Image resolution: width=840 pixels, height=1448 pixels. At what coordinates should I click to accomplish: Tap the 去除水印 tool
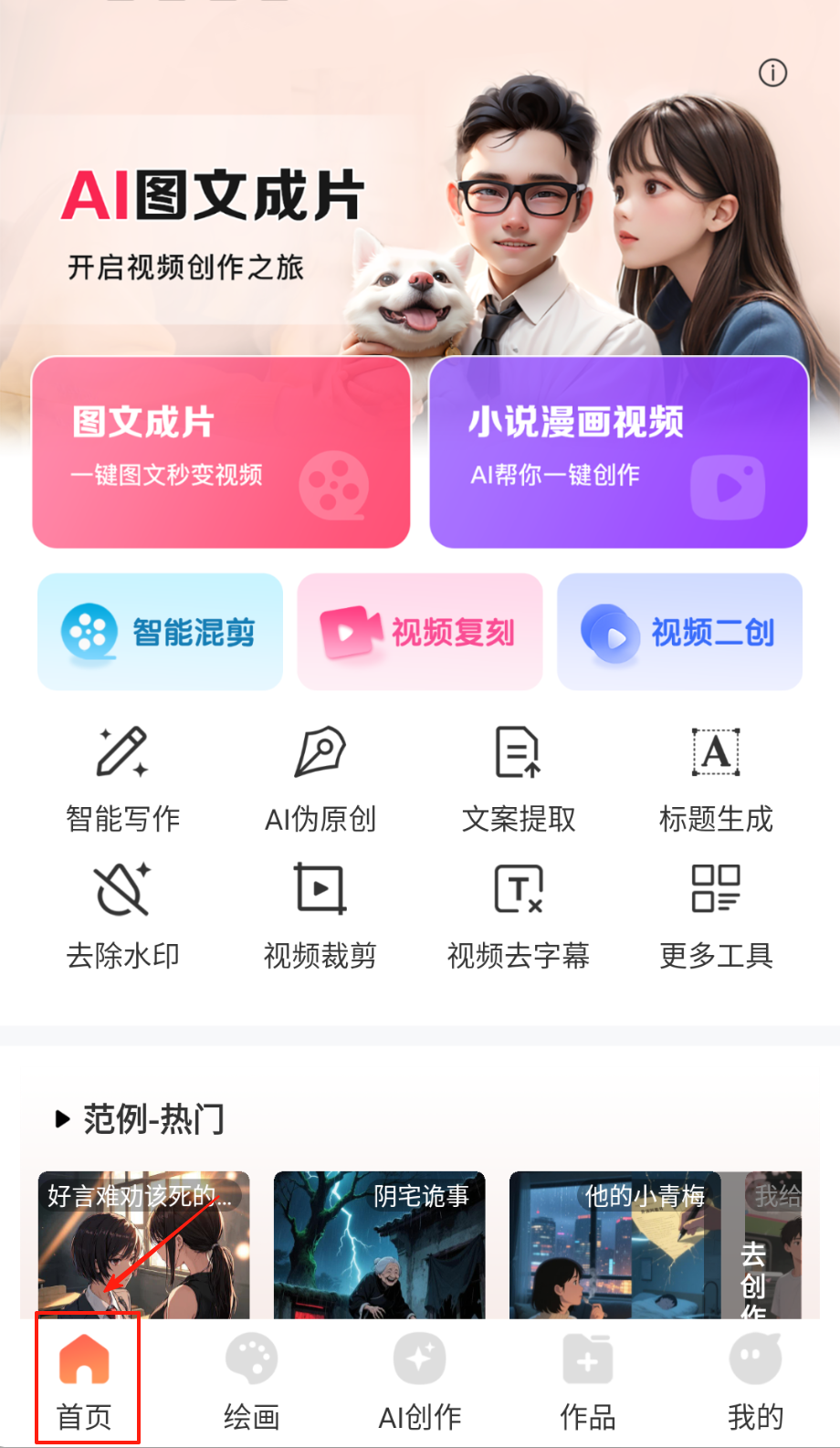122,915
